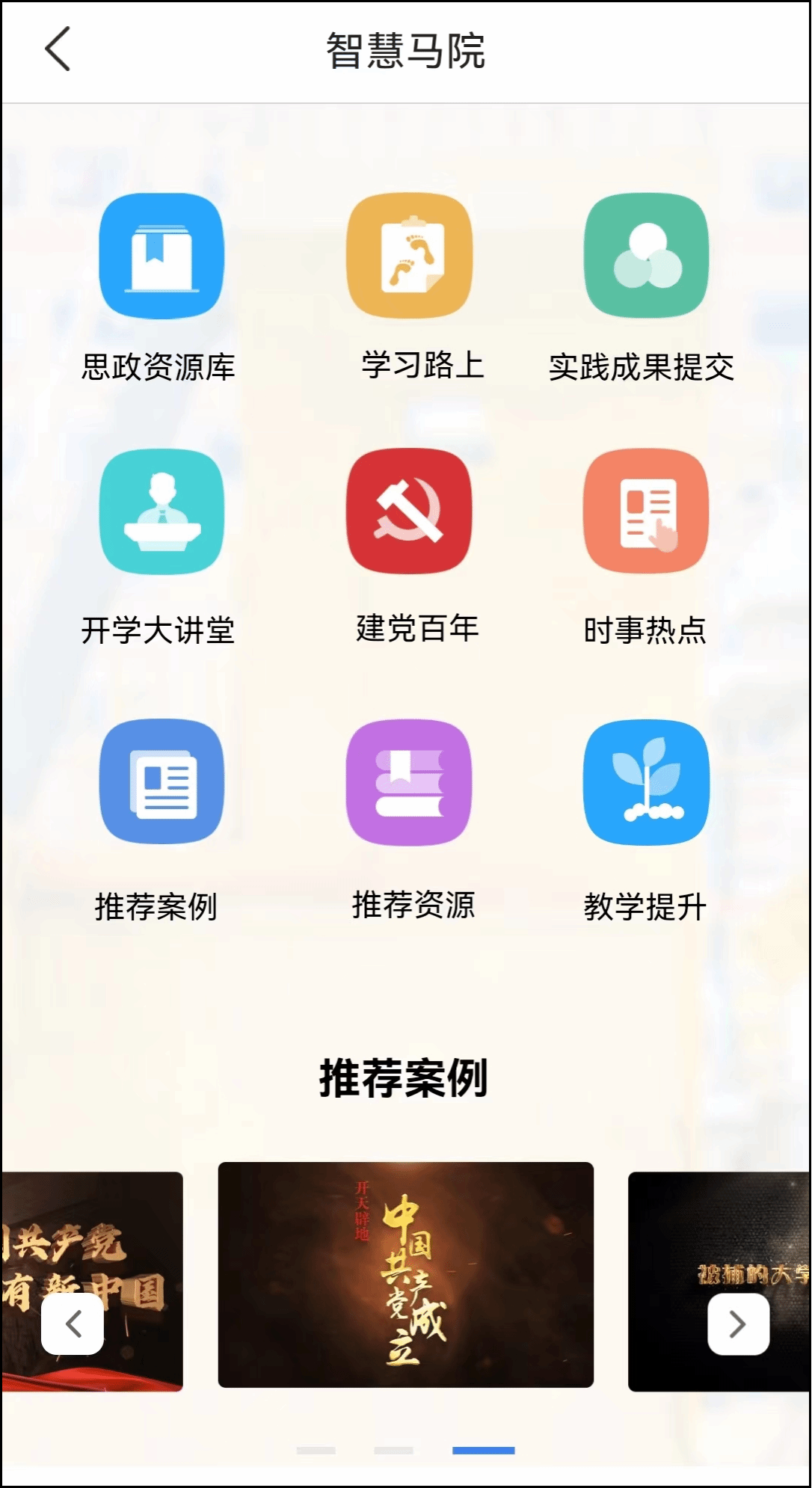Screen dimensions: 812x1488
Task: Open 时事热点
Action: click(646, 512)
